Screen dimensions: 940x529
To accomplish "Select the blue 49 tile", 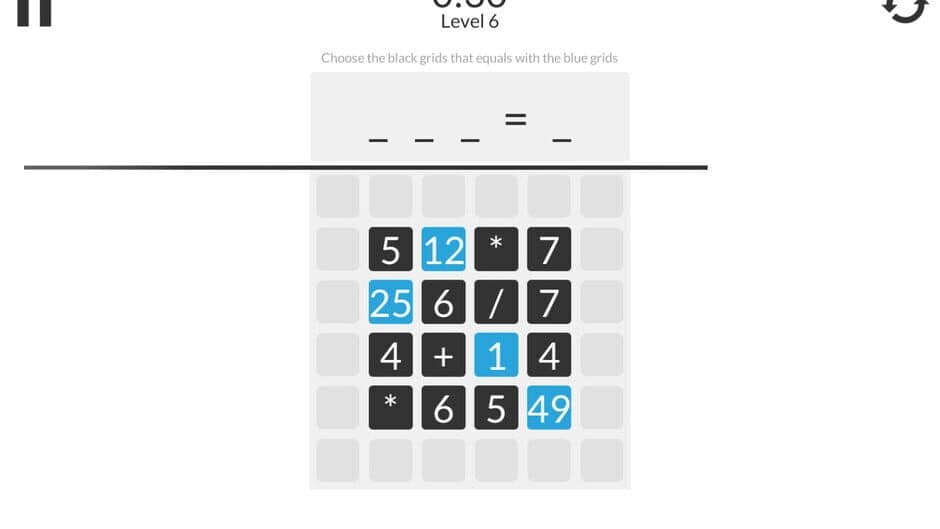I will tap(549, 408).
